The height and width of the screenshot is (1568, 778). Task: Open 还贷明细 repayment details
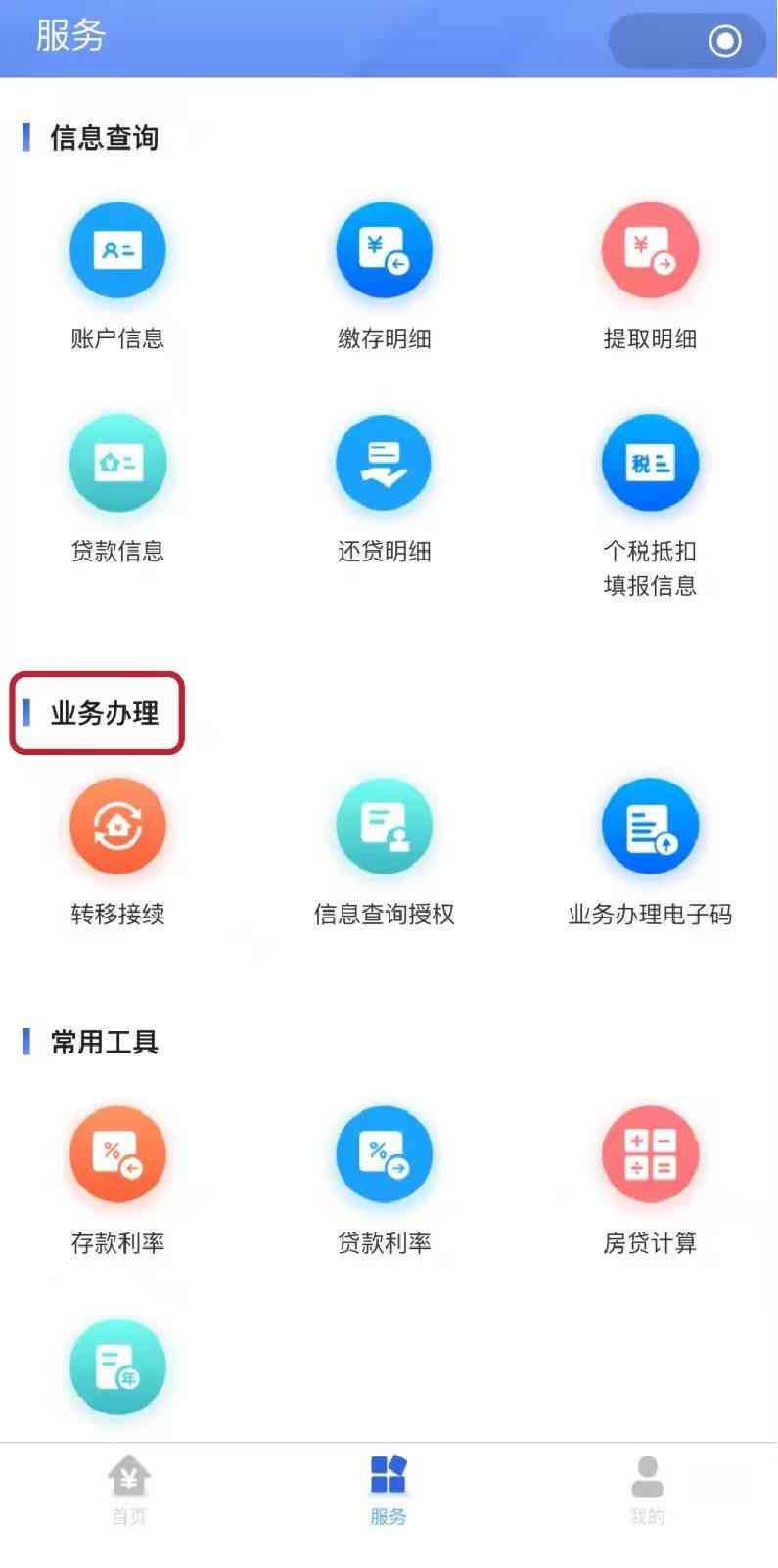pyautogui.click(x=384, y=464)
